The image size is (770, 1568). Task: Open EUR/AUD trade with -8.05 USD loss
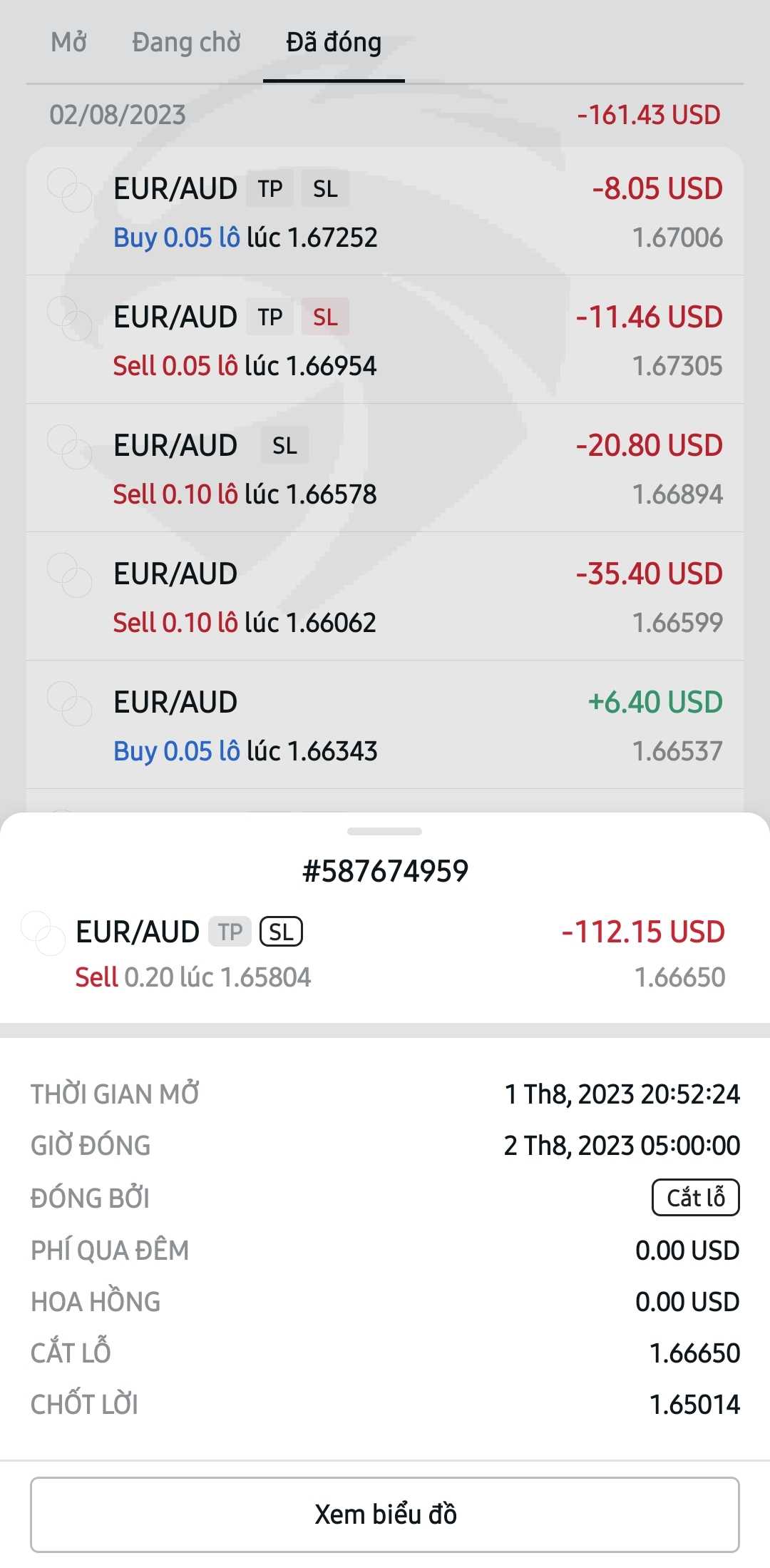click(385, 212)
